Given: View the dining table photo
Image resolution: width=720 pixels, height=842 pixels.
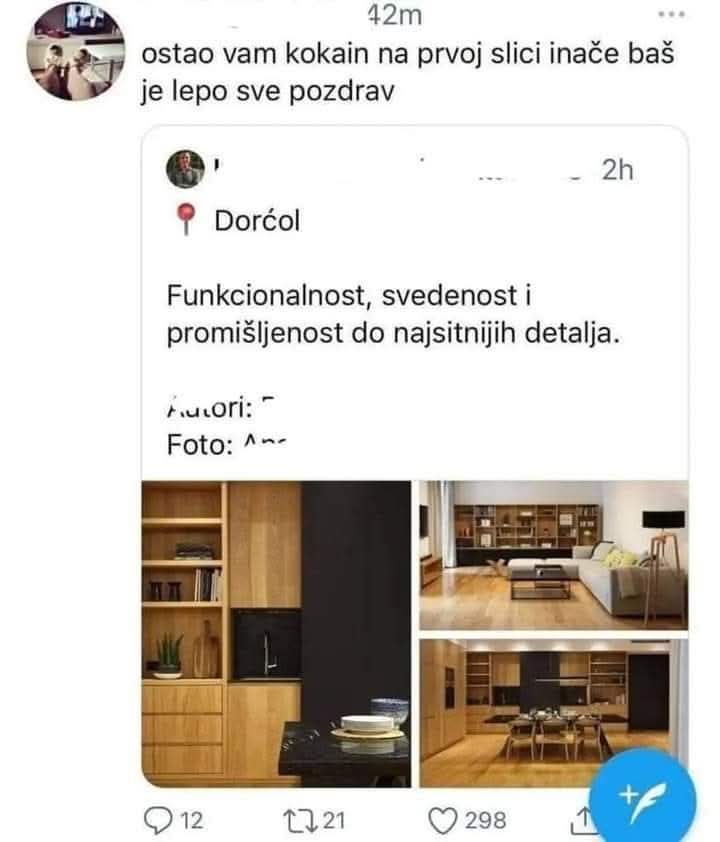Looking at the screenshot, I should coord(553,712).
